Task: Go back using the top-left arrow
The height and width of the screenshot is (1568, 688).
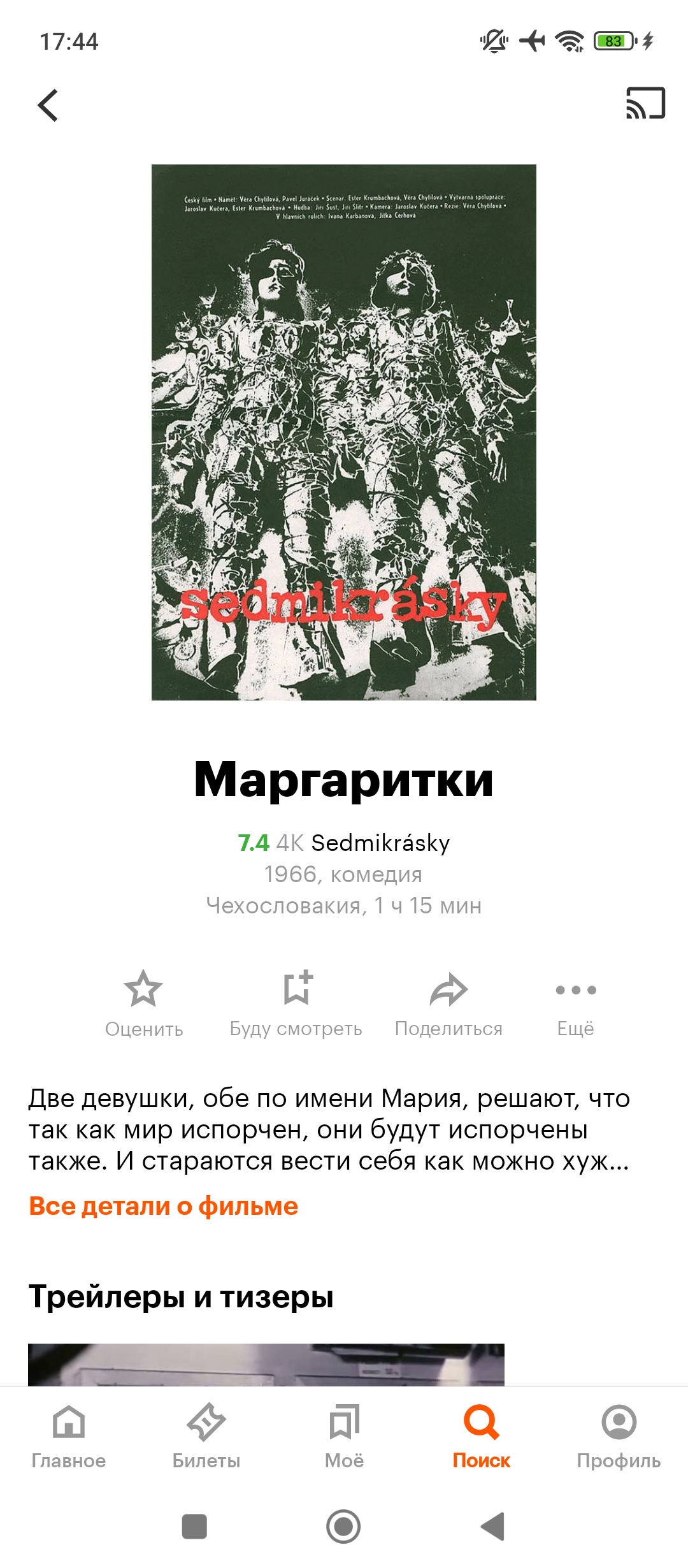Action: coord(48,105)
